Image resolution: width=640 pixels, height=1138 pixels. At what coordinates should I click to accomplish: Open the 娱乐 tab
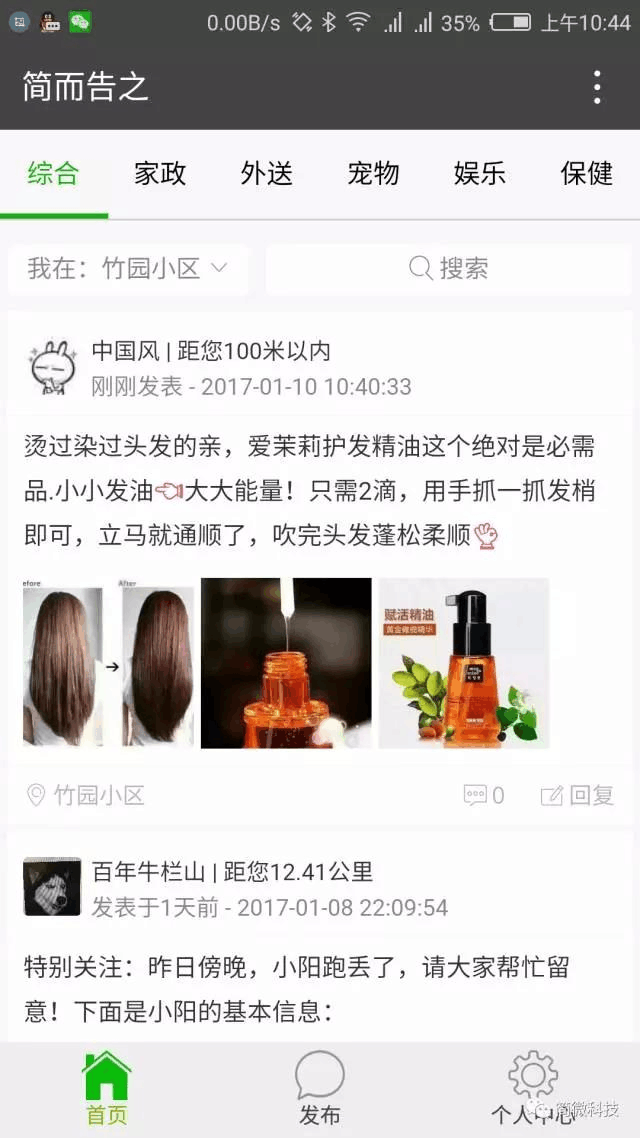pos(480,173)
